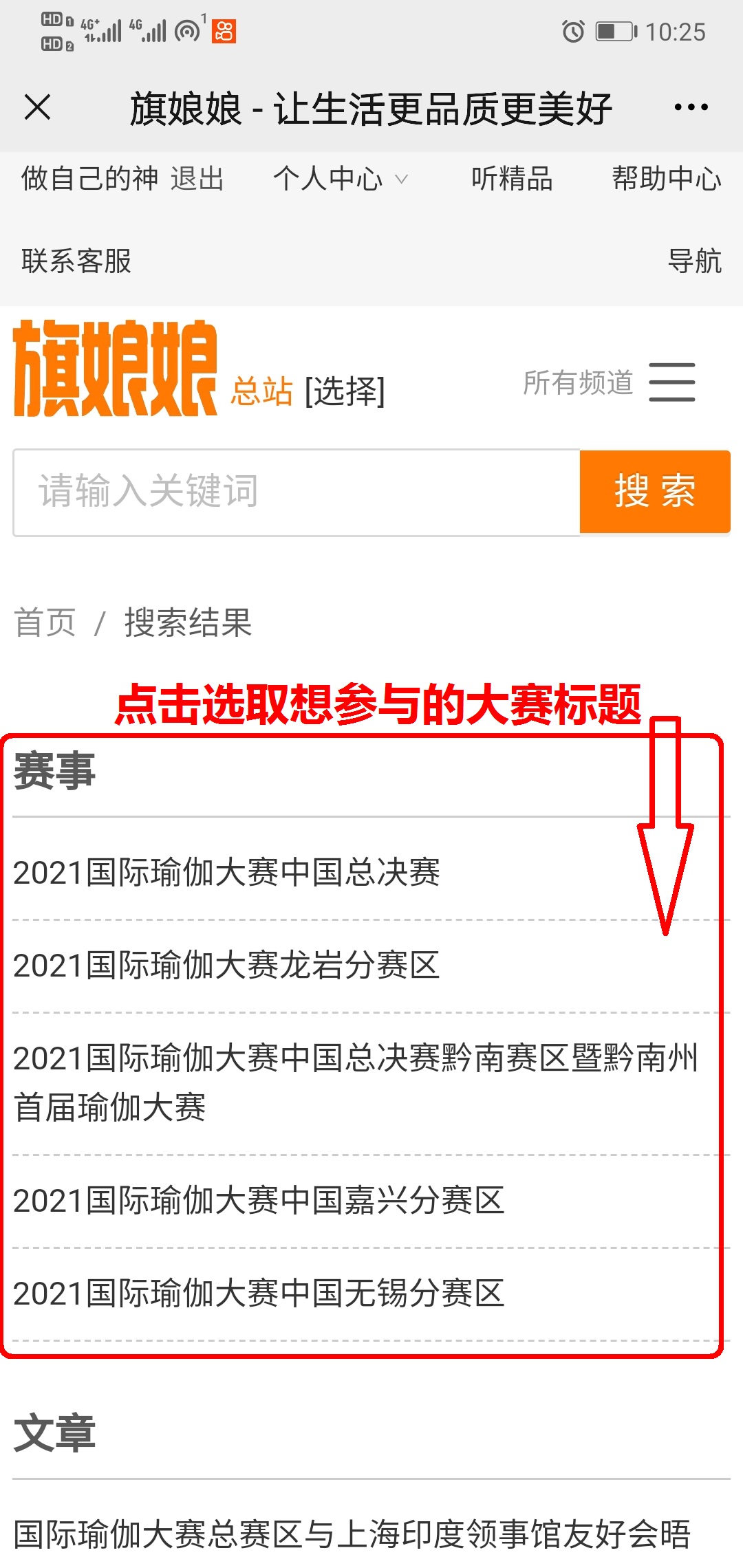Viewport: 743px width, 1568px height.
Task: Open 2021国际瑜伽大赛中国总决赛
Action: 227,873
